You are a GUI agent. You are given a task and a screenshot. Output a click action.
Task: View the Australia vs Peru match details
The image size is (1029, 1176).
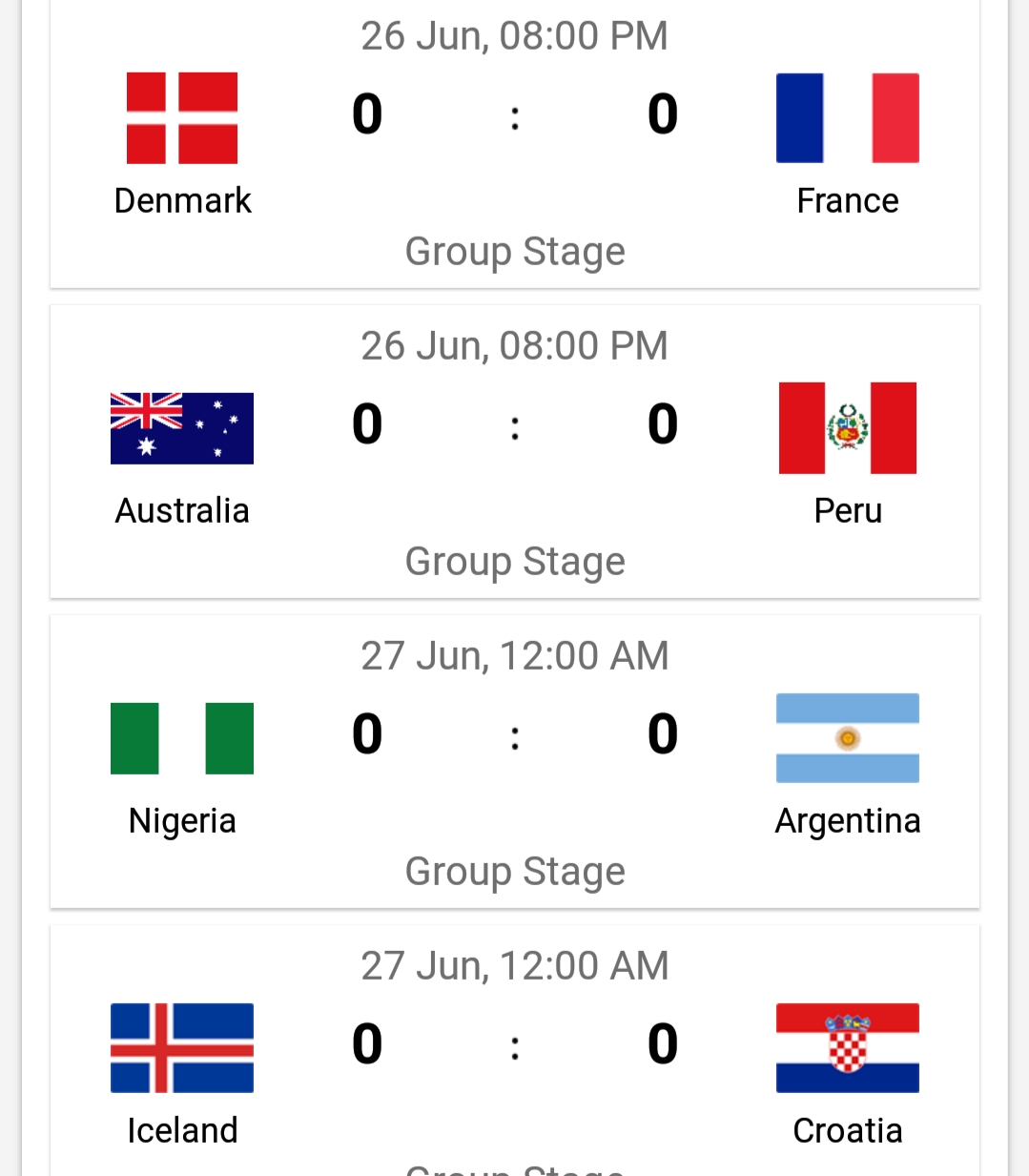point(514,451)
